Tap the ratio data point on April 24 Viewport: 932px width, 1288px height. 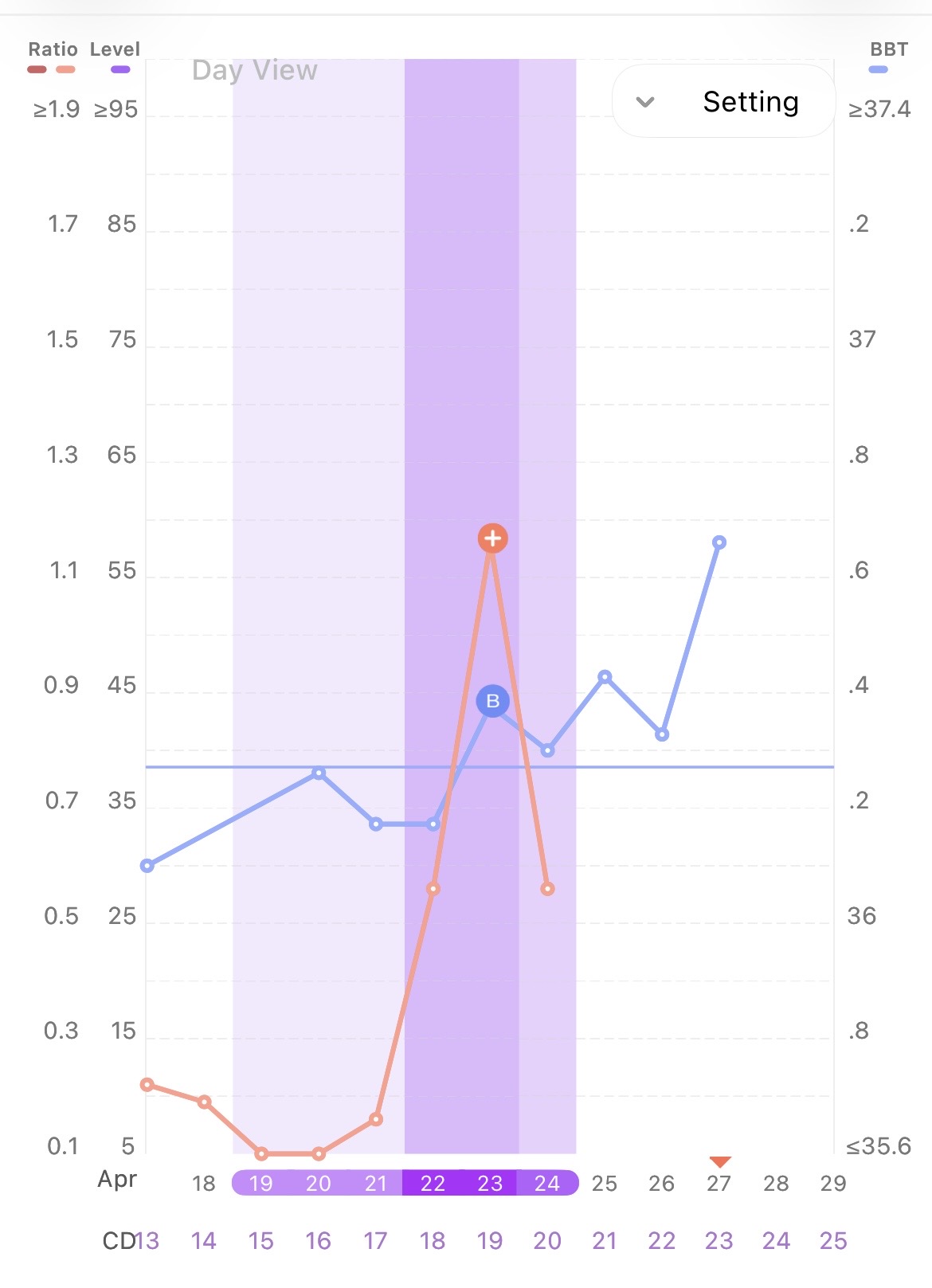click(x=547, y=889)
